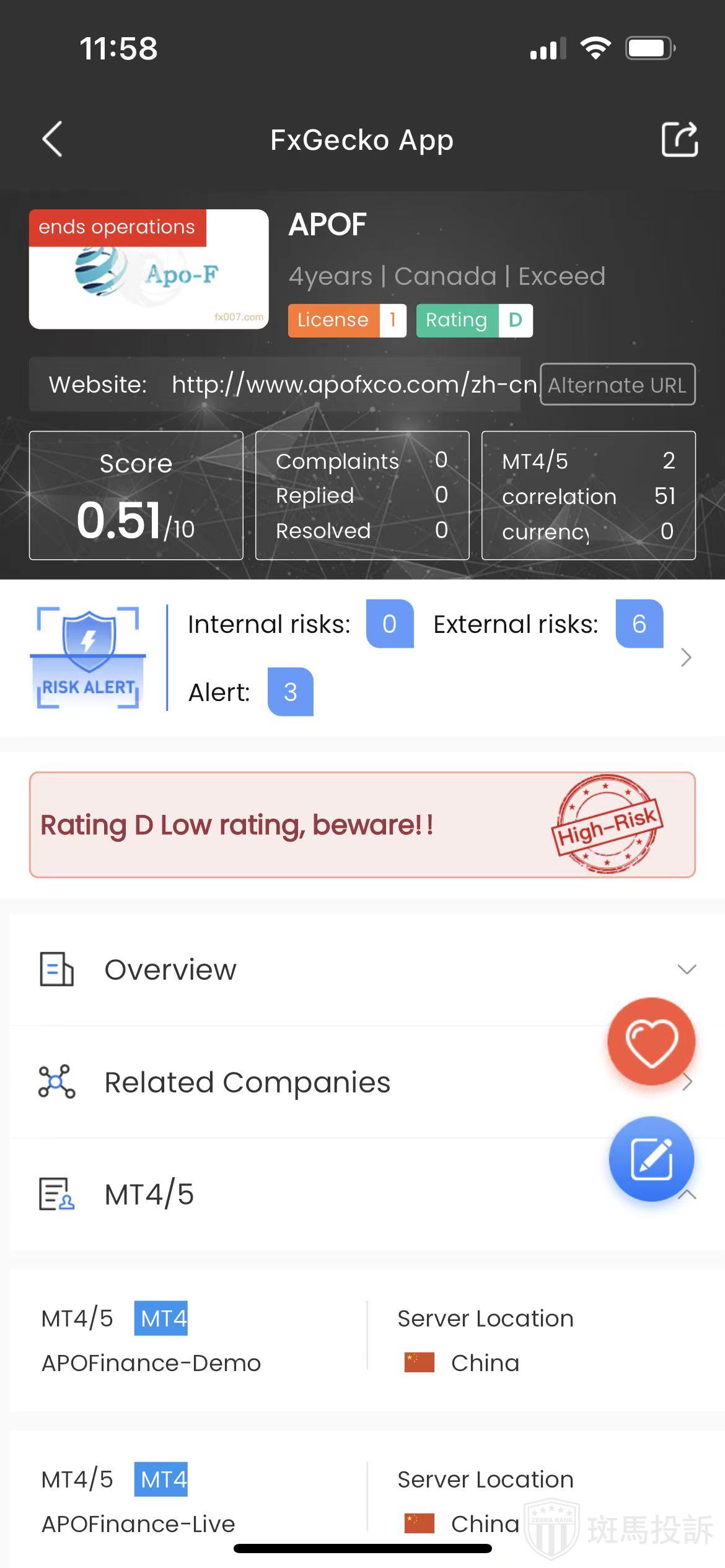The image size is (725, 1568).
Task: Add APOF to favorites with heart button
Action: pos(651,1042)
